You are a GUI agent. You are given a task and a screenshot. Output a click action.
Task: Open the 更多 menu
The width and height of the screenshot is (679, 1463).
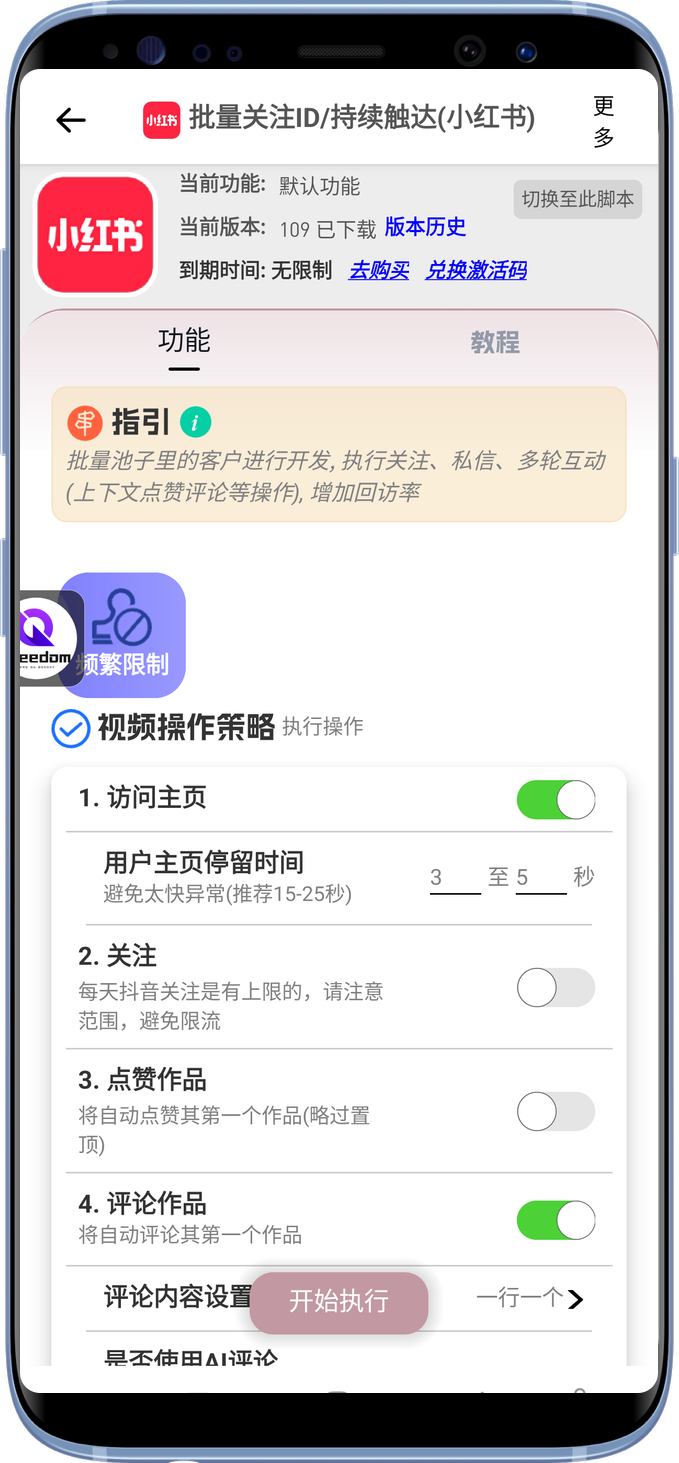click(x=603, y=121)
